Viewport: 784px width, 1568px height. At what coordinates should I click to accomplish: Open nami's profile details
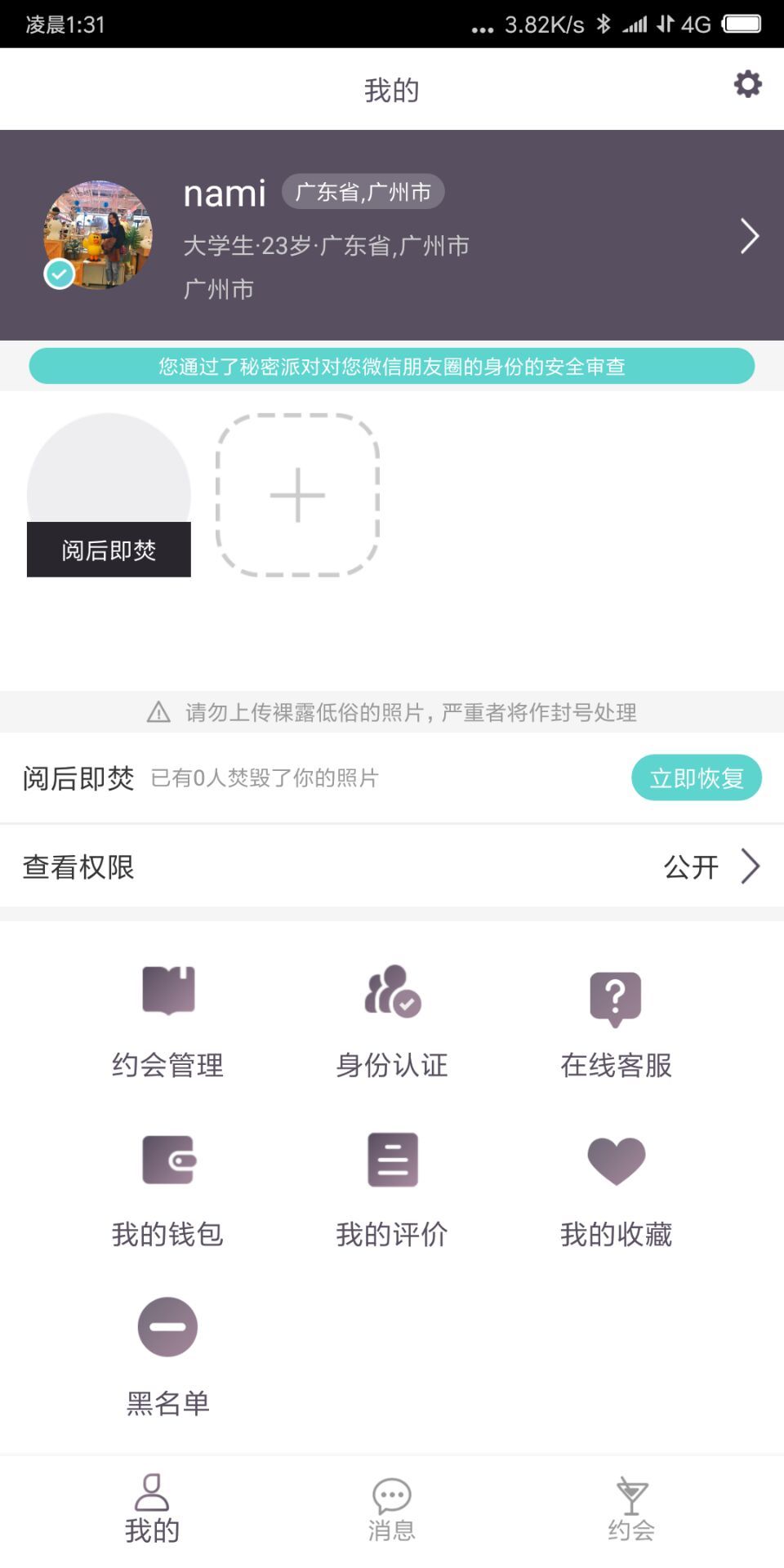point(749,236)
